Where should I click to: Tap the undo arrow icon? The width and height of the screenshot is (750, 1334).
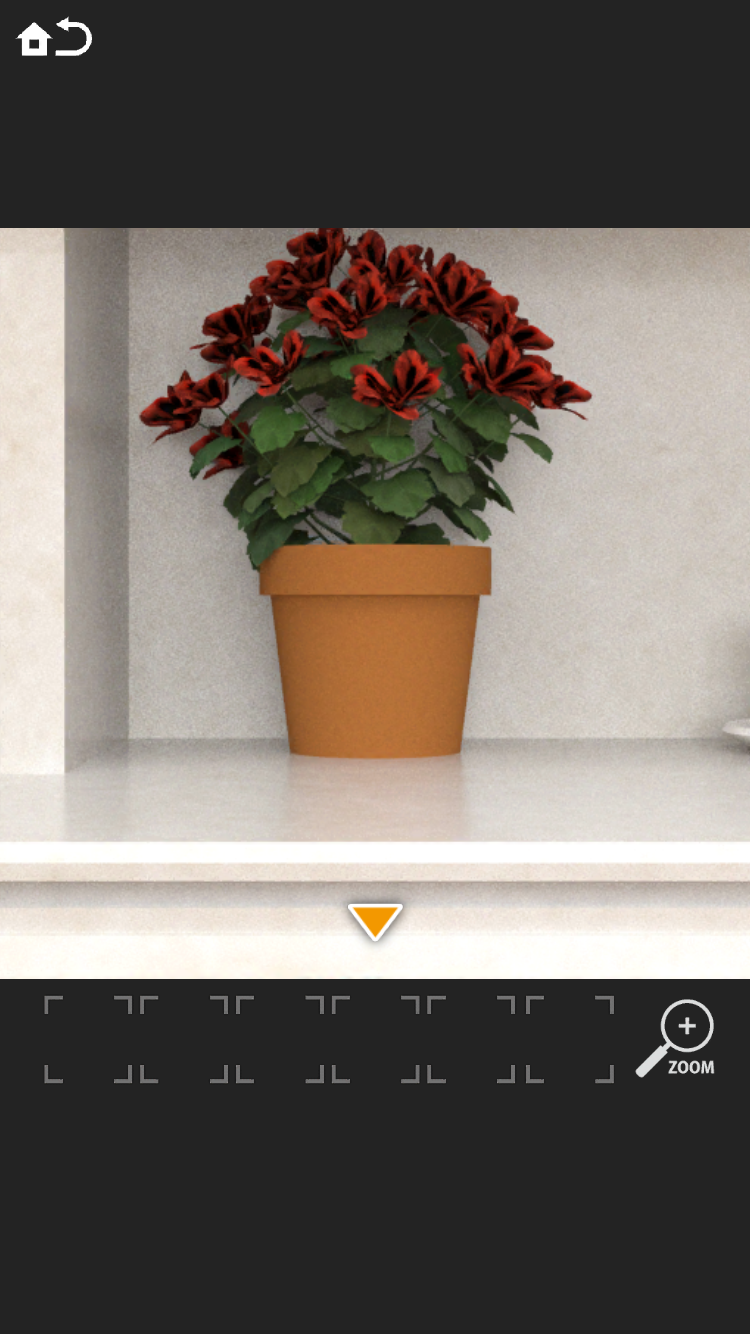[x=74, y=38]
